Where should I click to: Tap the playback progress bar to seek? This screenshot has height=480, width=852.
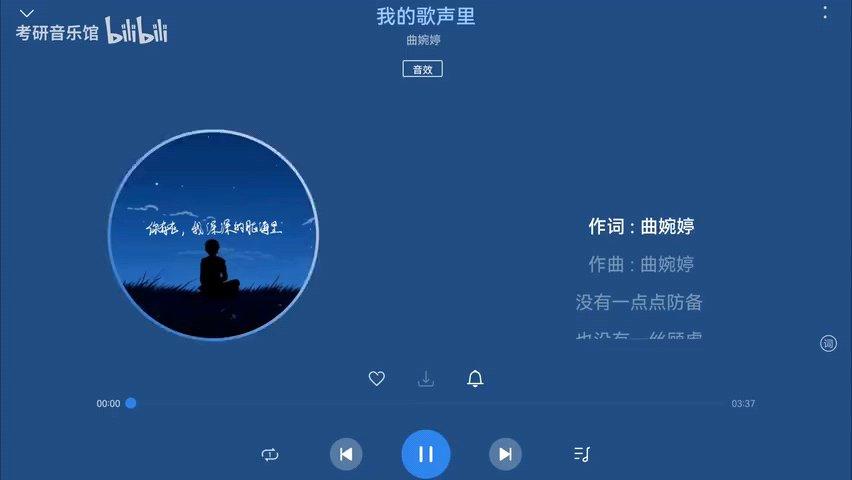[430, 404]
